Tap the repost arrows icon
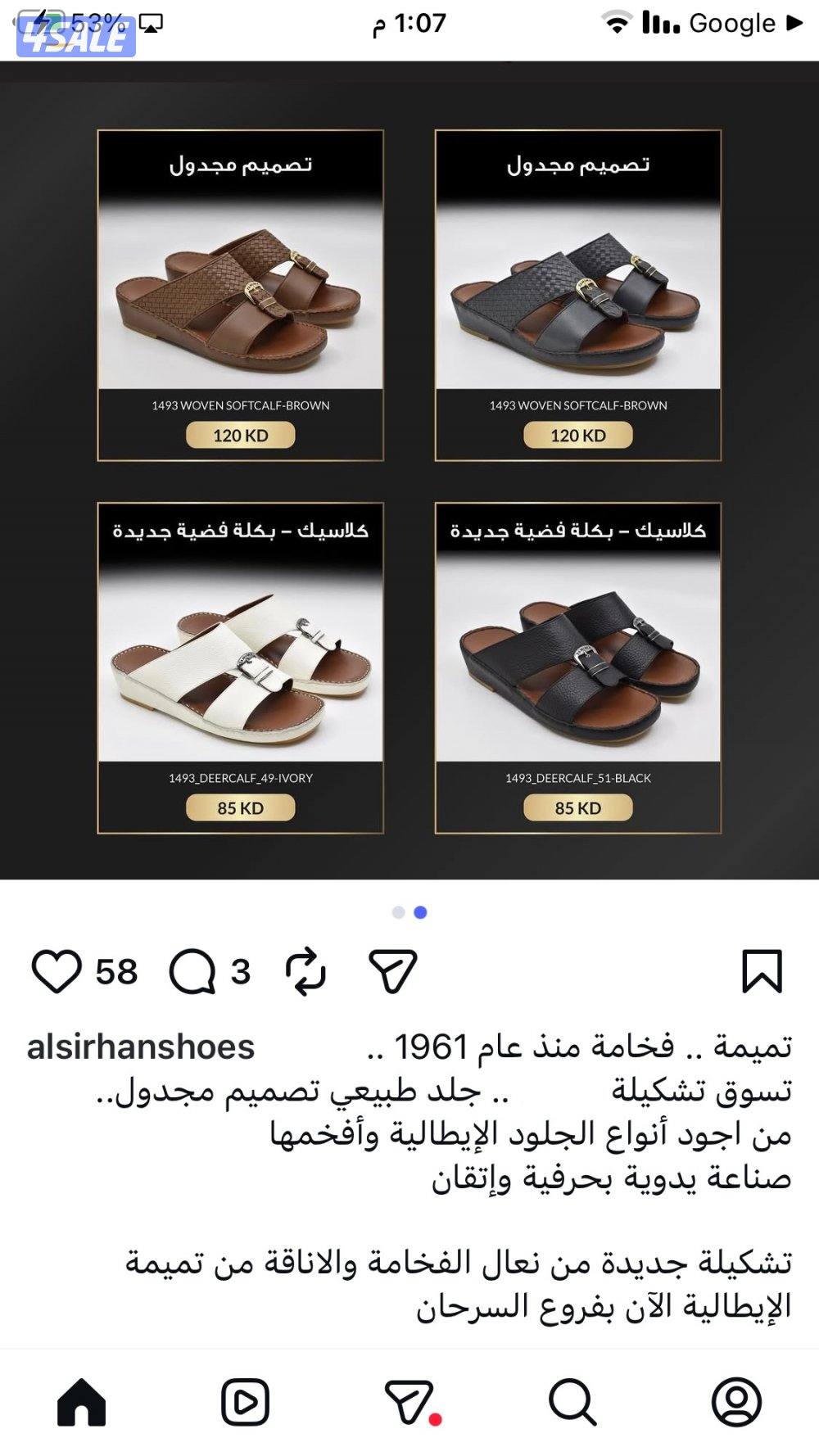This screenshot has width=819, height=1456. pos(309,972)
